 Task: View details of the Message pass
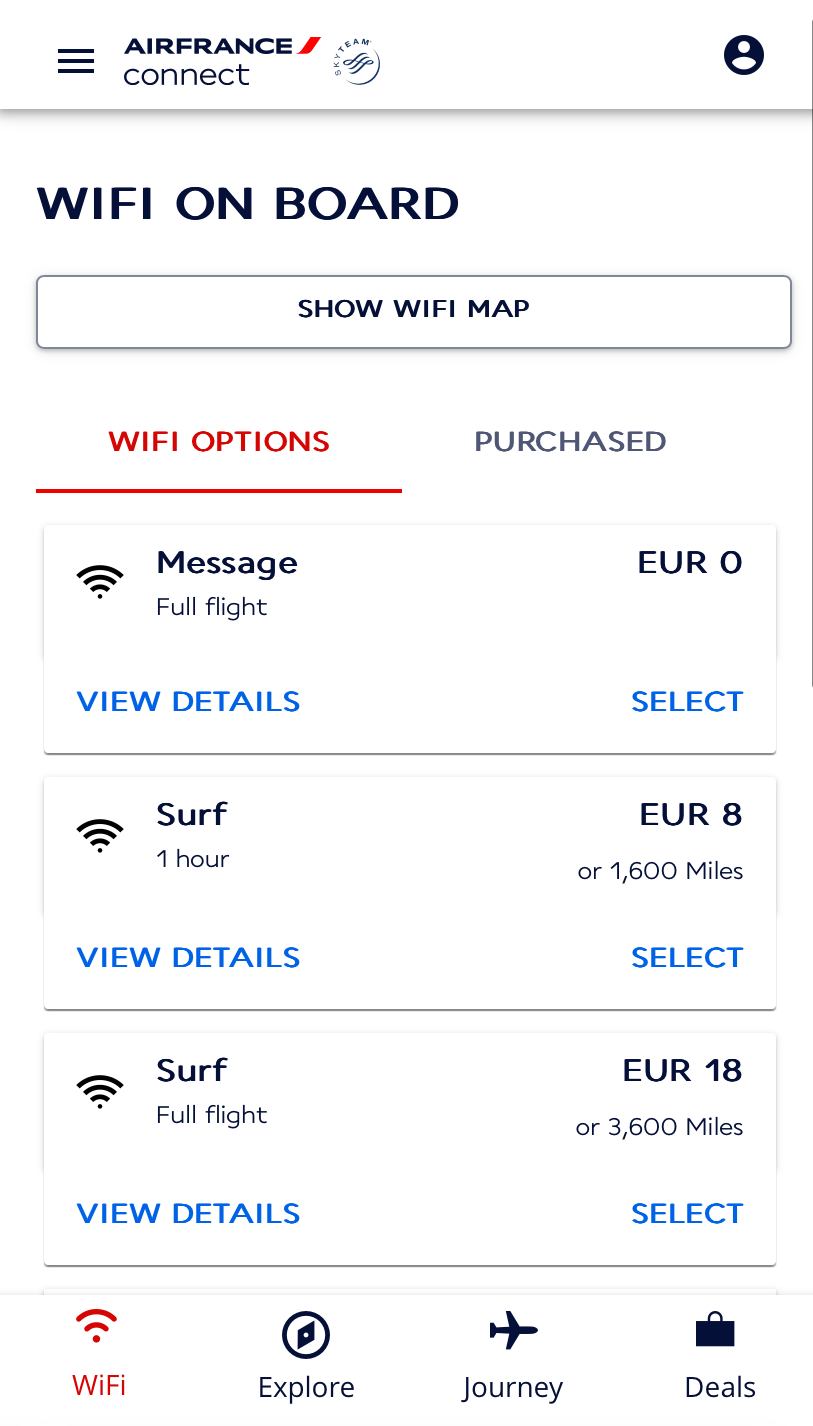[188, 702]
